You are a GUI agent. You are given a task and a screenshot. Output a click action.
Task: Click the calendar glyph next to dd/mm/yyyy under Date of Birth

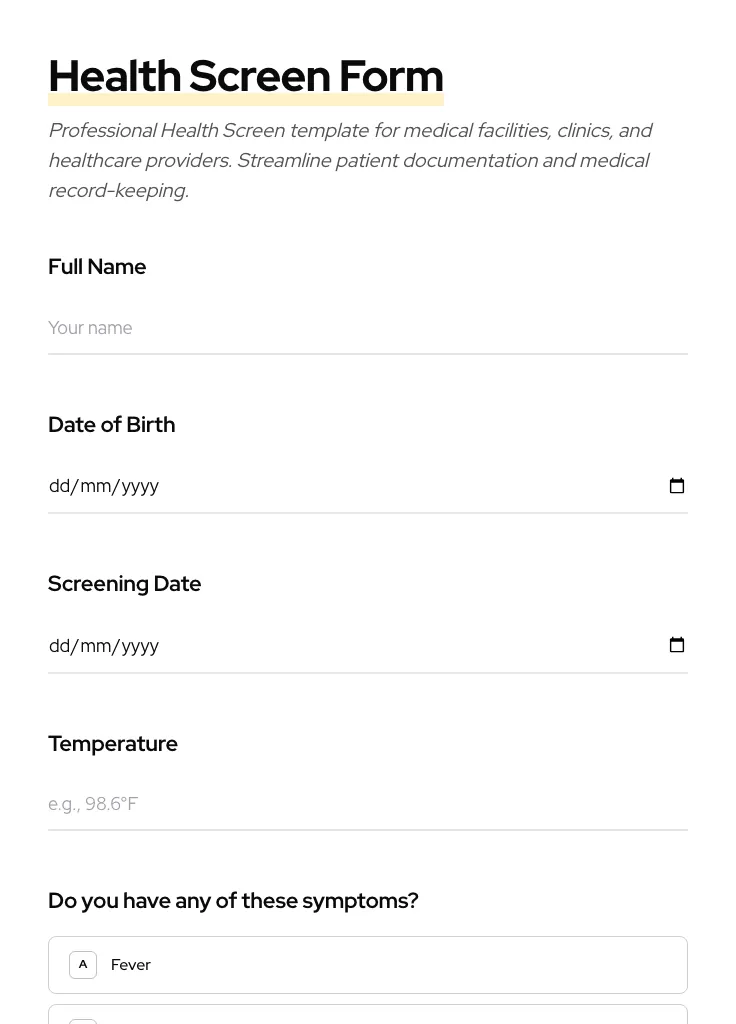[x=677, y=486]
